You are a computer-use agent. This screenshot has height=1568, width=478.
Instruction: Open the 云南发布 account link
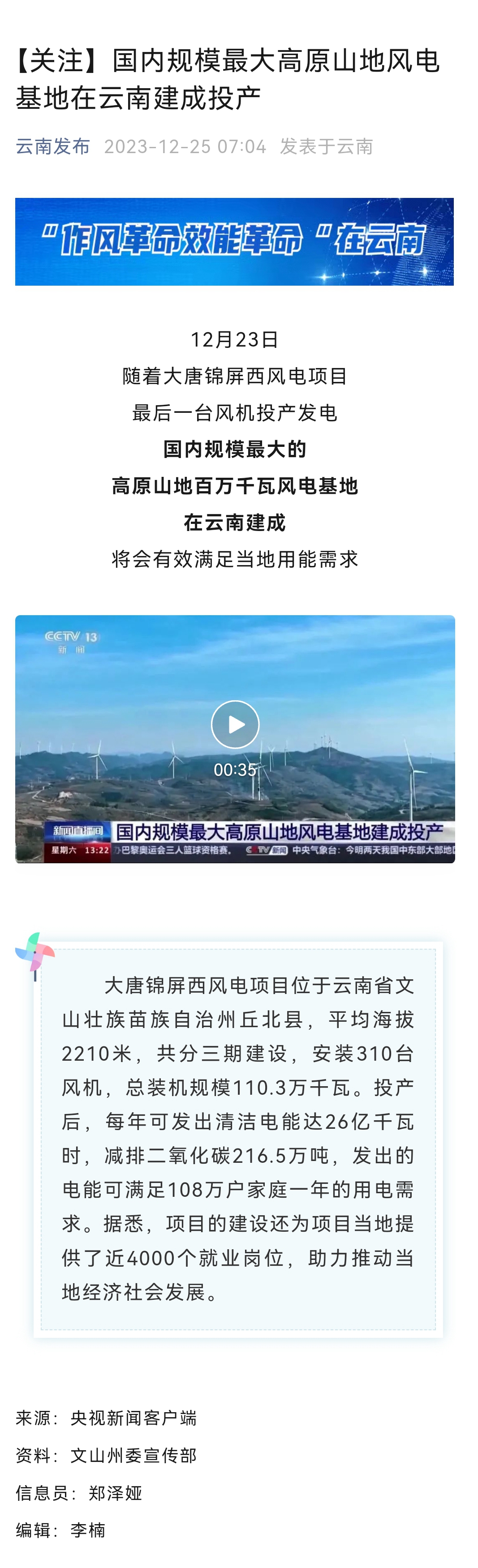pos(53,146)
